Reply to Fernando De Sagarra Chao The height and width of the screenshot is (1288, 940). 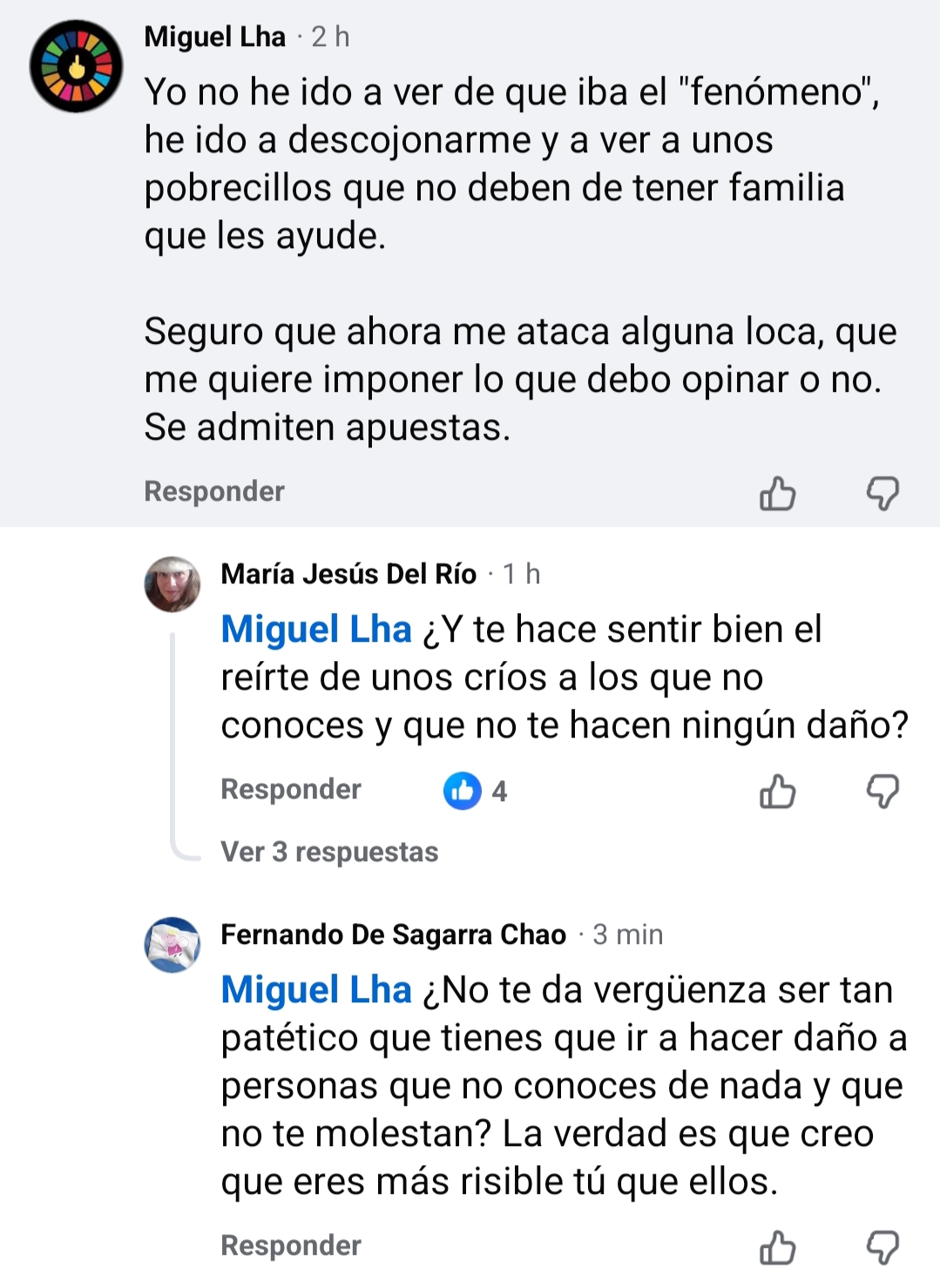290,1245
